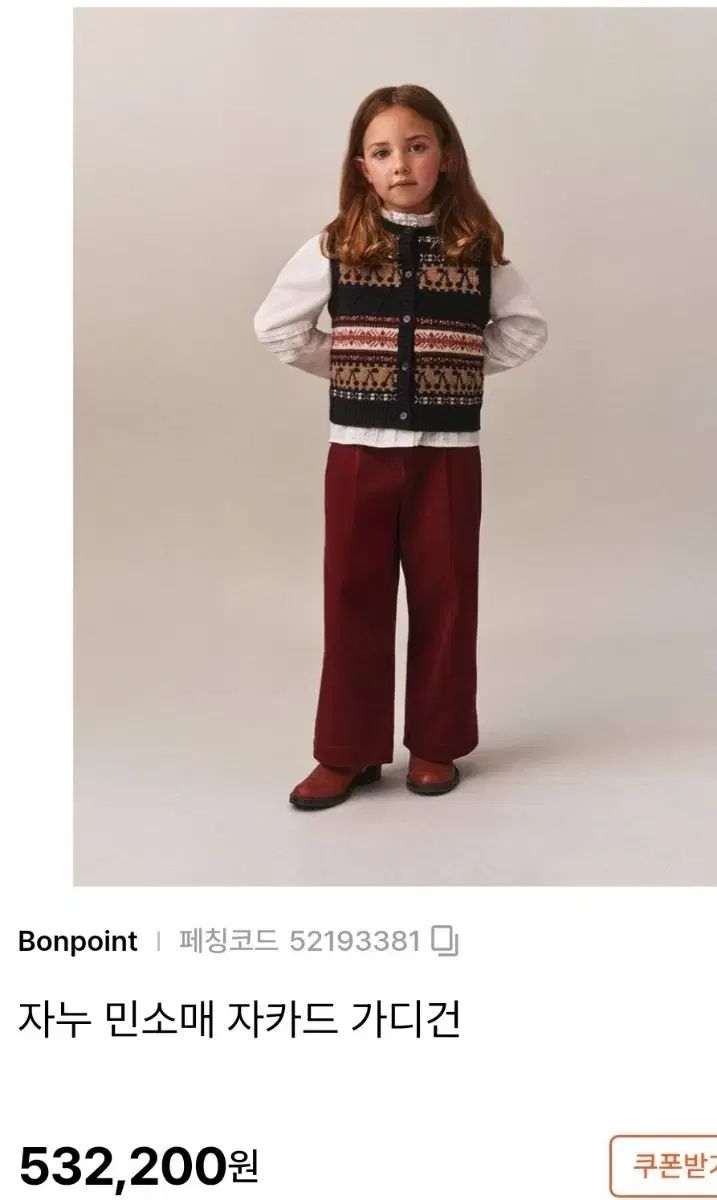Open the product photo of the cardigan
Image resolution: width=717 pixels, height=1200 pixels.
395,445
